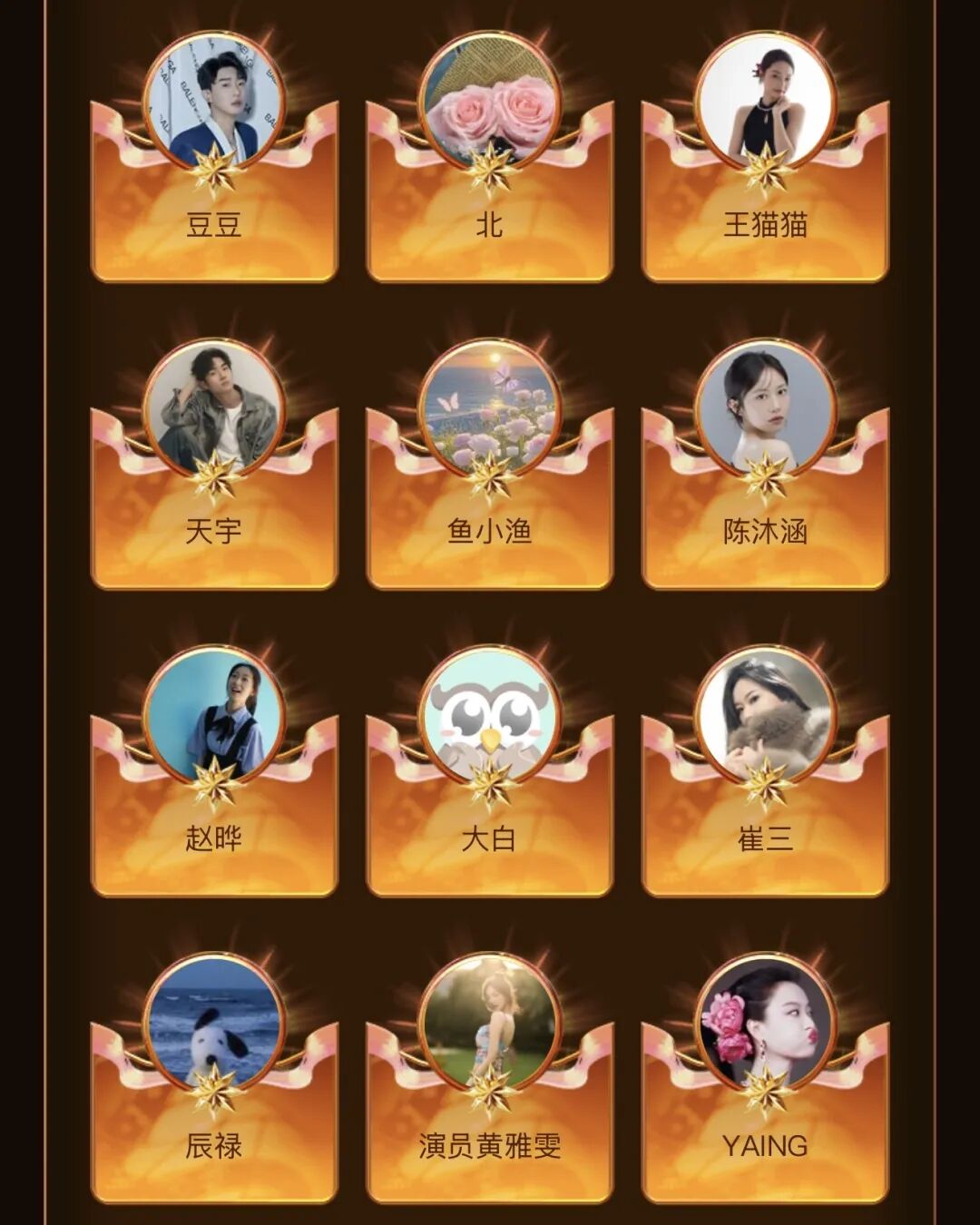Open the 大白 owl avatar card
The width and height of the screenshot is (980, 1225).
click(x=490, y=770)
